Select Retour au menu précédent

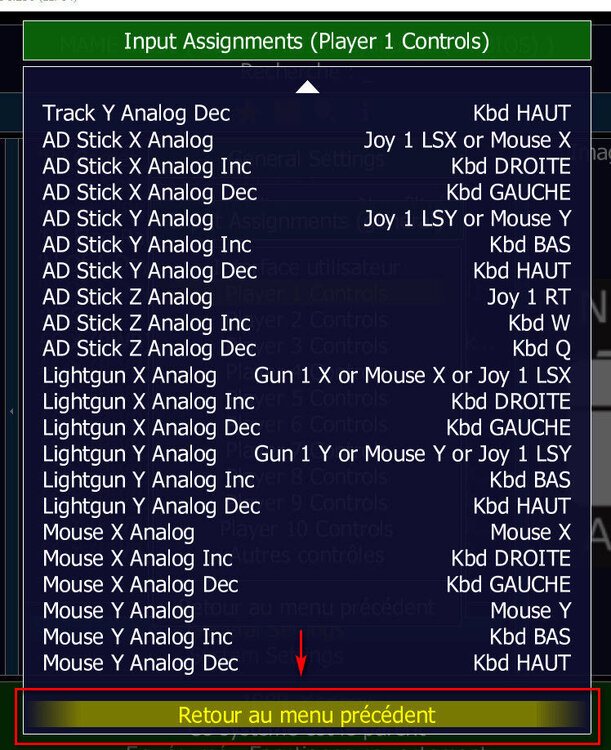pos(307,715)
